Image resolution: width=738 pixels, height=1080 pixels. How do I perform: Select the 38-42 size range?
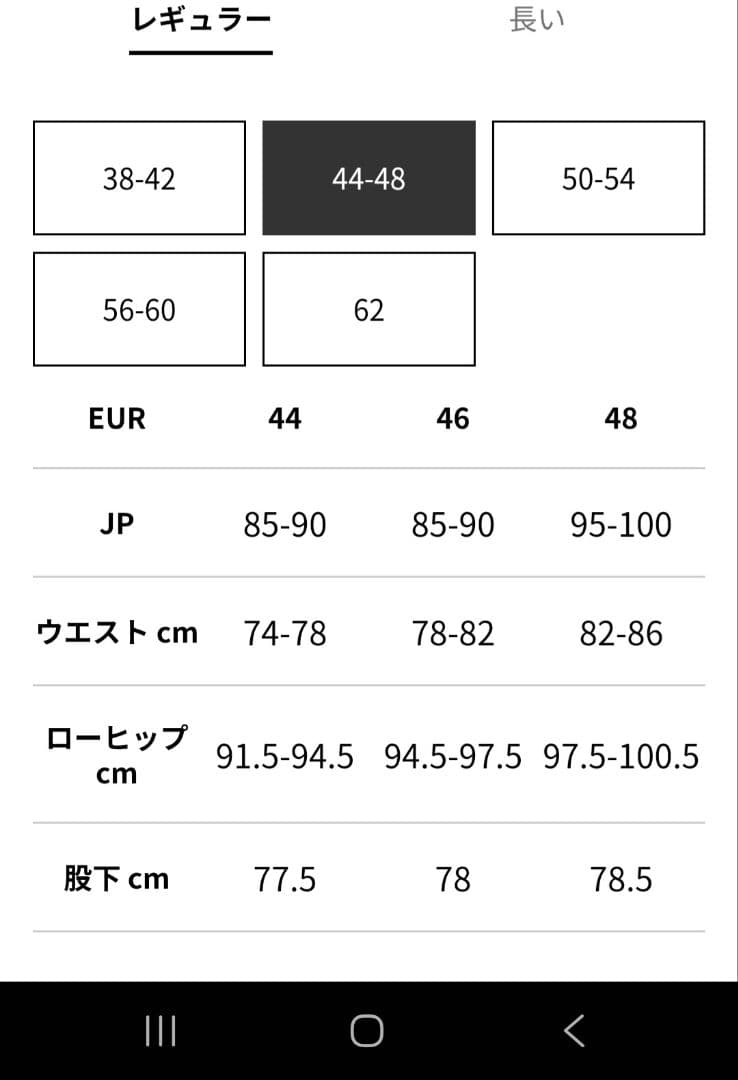tap(139, 179)
